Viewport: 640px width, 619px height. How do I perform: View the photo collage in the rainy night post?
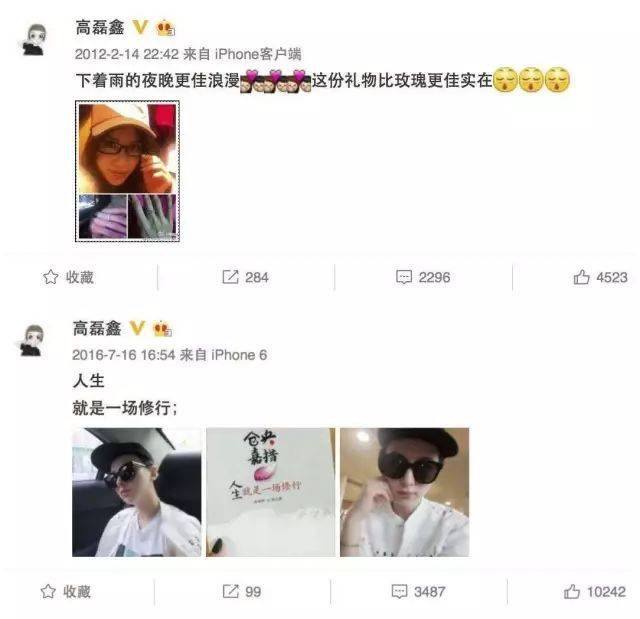coord(128,172)
